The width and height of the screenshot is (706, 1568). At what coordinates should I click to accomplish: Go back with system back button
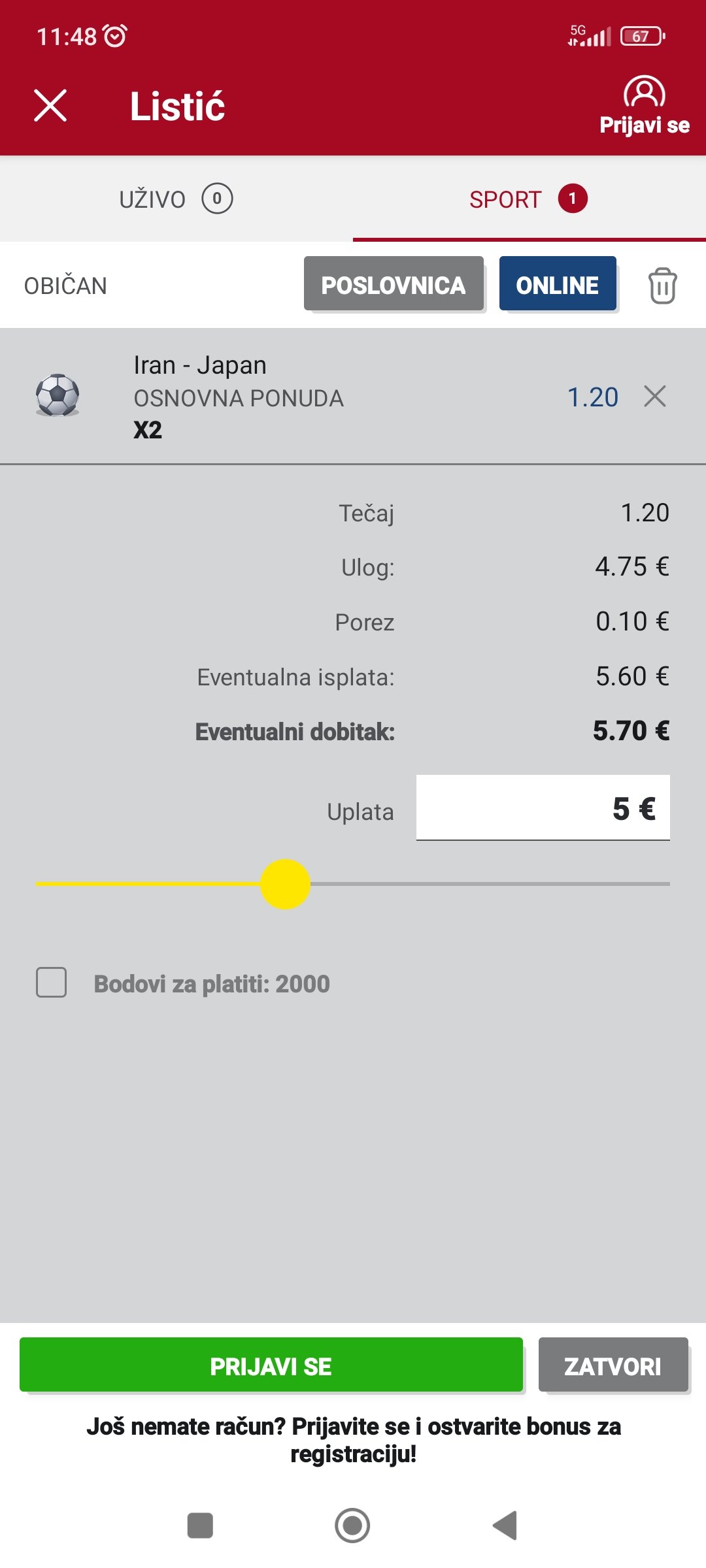505,1526
